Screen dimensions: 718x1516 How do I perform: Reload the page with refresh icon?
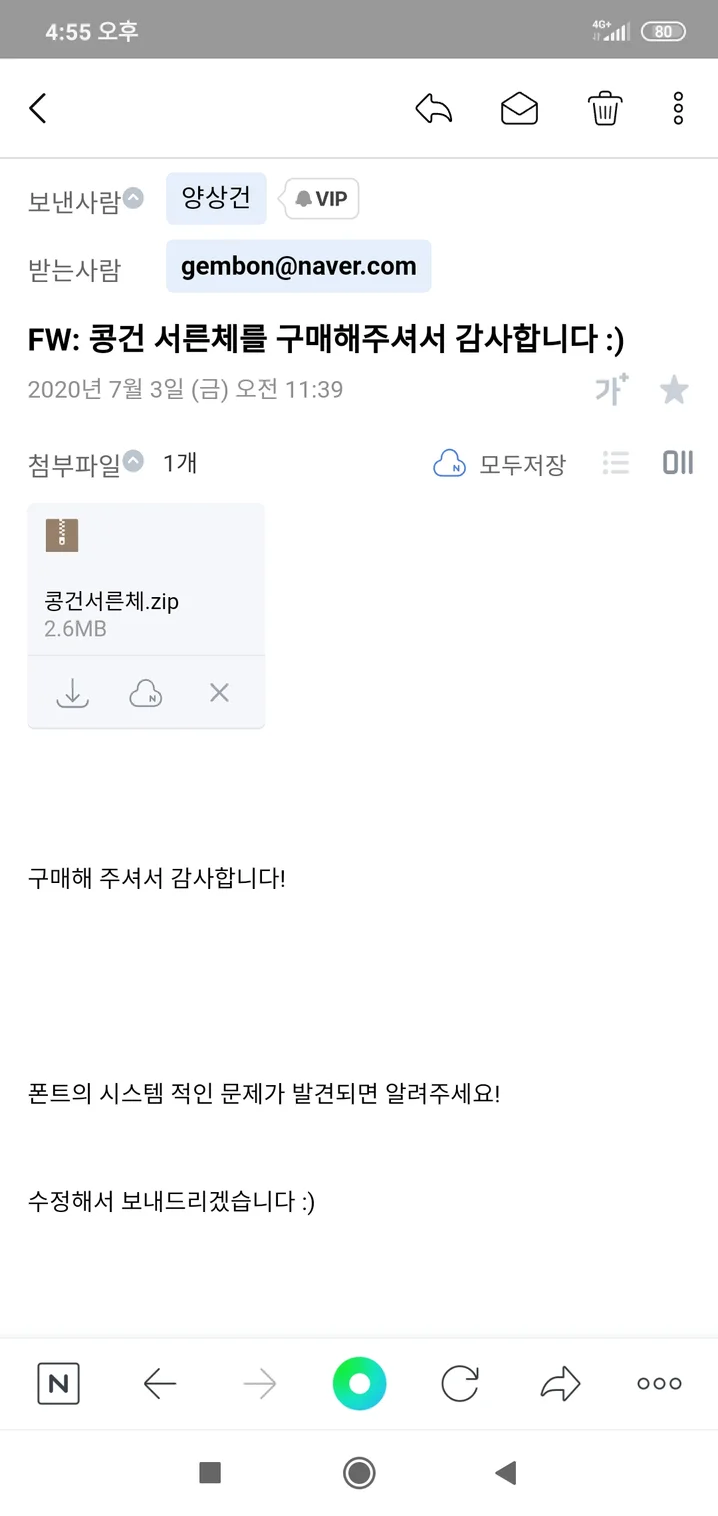point(460,1384)
